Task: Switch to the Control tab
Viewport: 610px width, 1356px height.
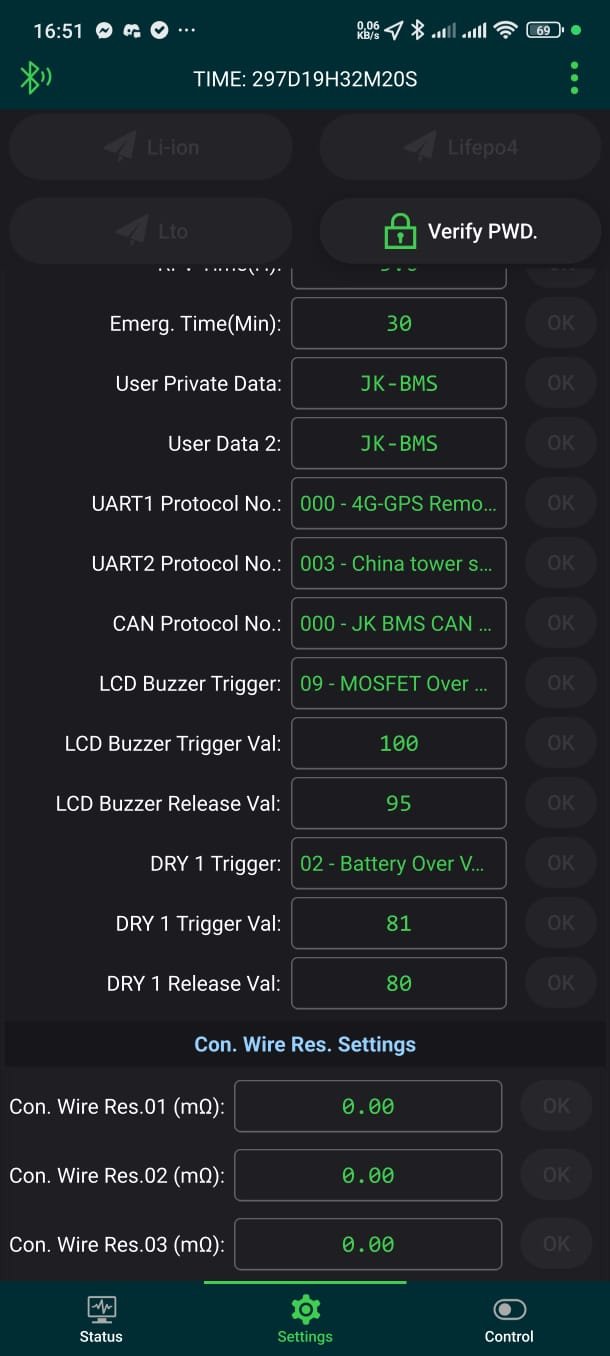Action: (509, 1319)
